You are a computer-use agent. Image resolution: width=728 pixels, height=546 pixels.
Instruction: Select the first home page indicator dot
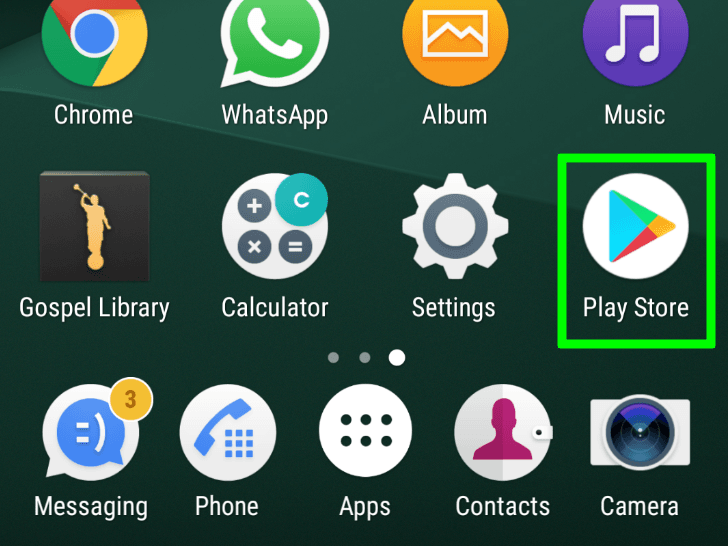[333, 357]
